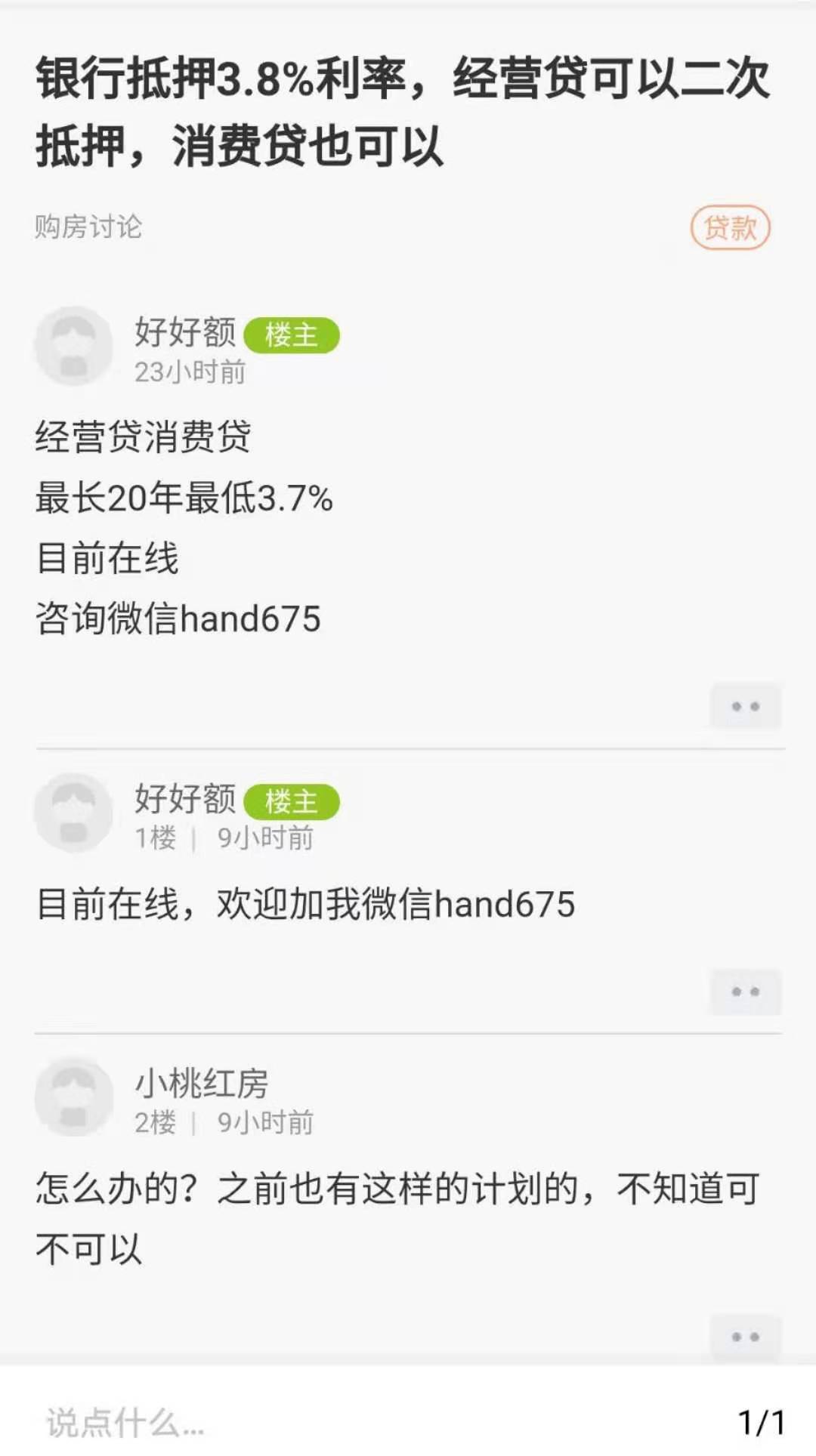Open more options on the original post
This screenshot has height=1456, width=816.
[x=745, y=707]
